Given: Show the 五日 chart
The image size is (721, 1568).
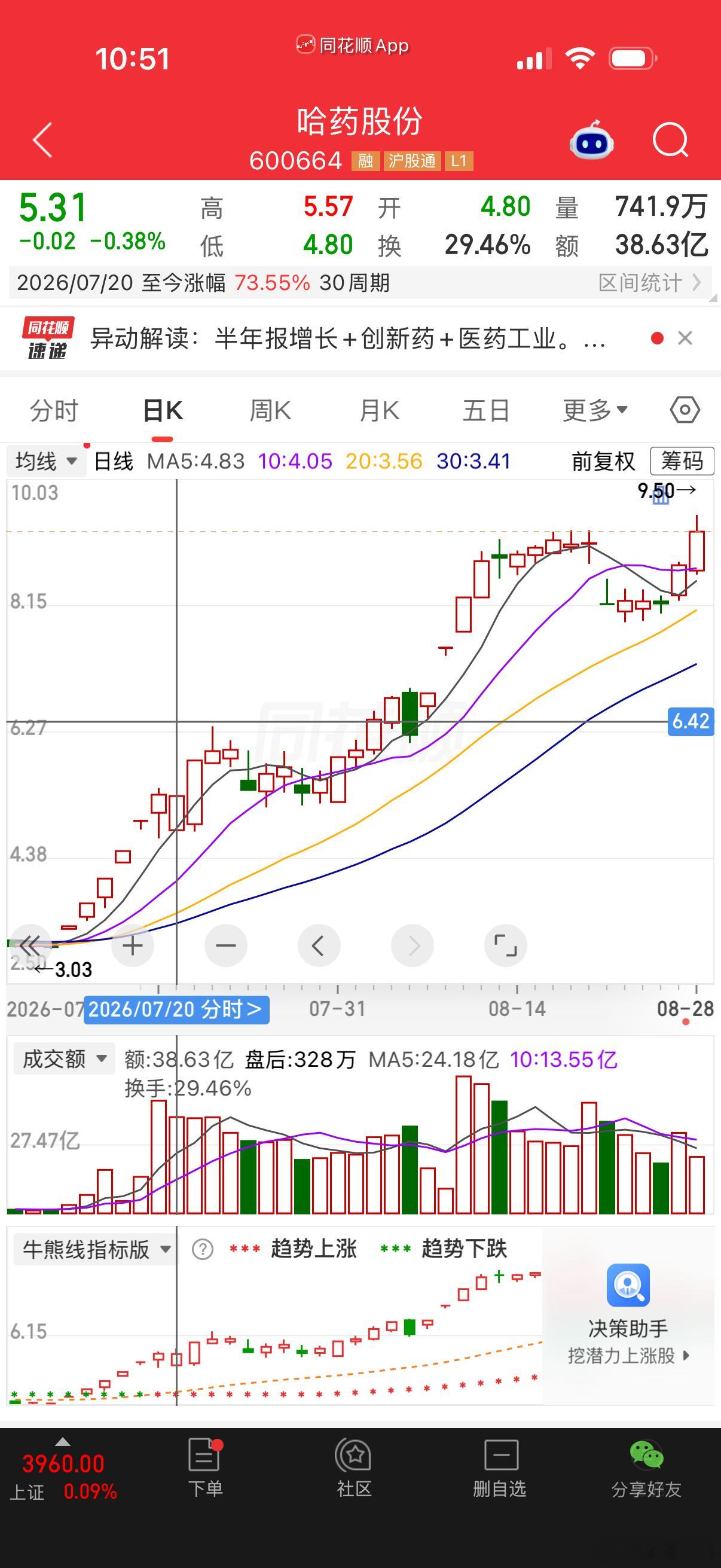Looking at the screenshot, I should (486, 410).
